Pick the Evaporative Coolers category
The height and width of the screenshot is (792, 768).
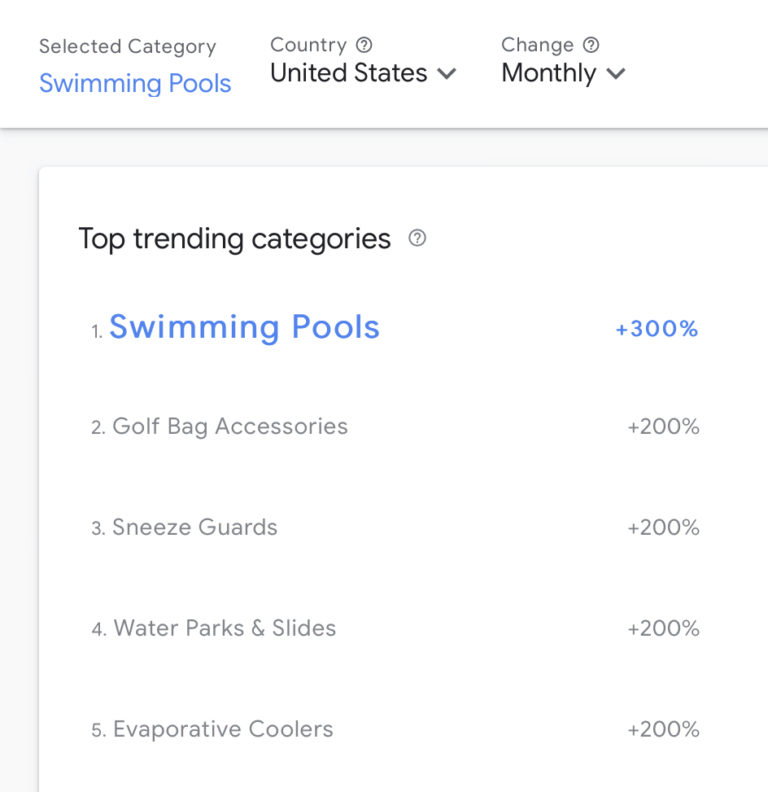point(222,729)
